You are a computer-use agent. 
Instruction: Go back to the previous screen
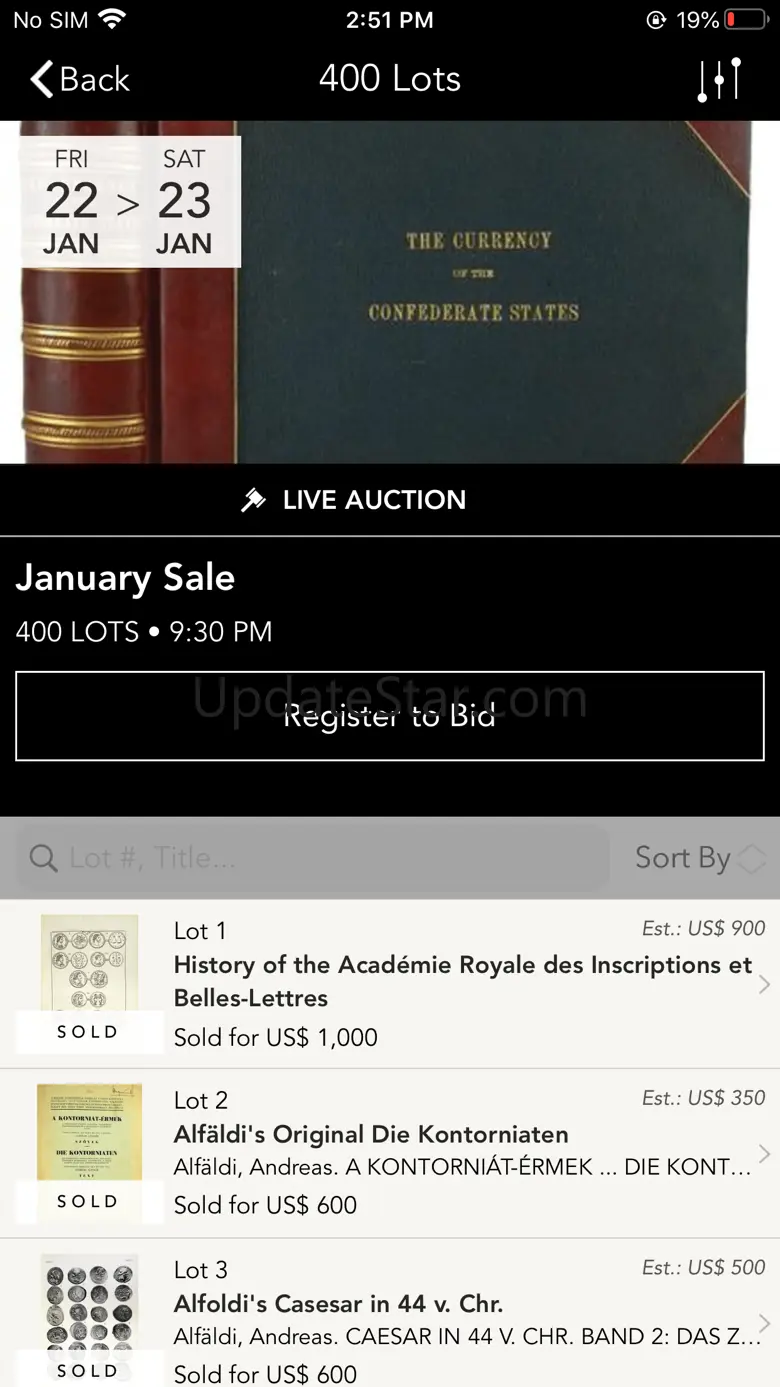[x=80, y=79]
